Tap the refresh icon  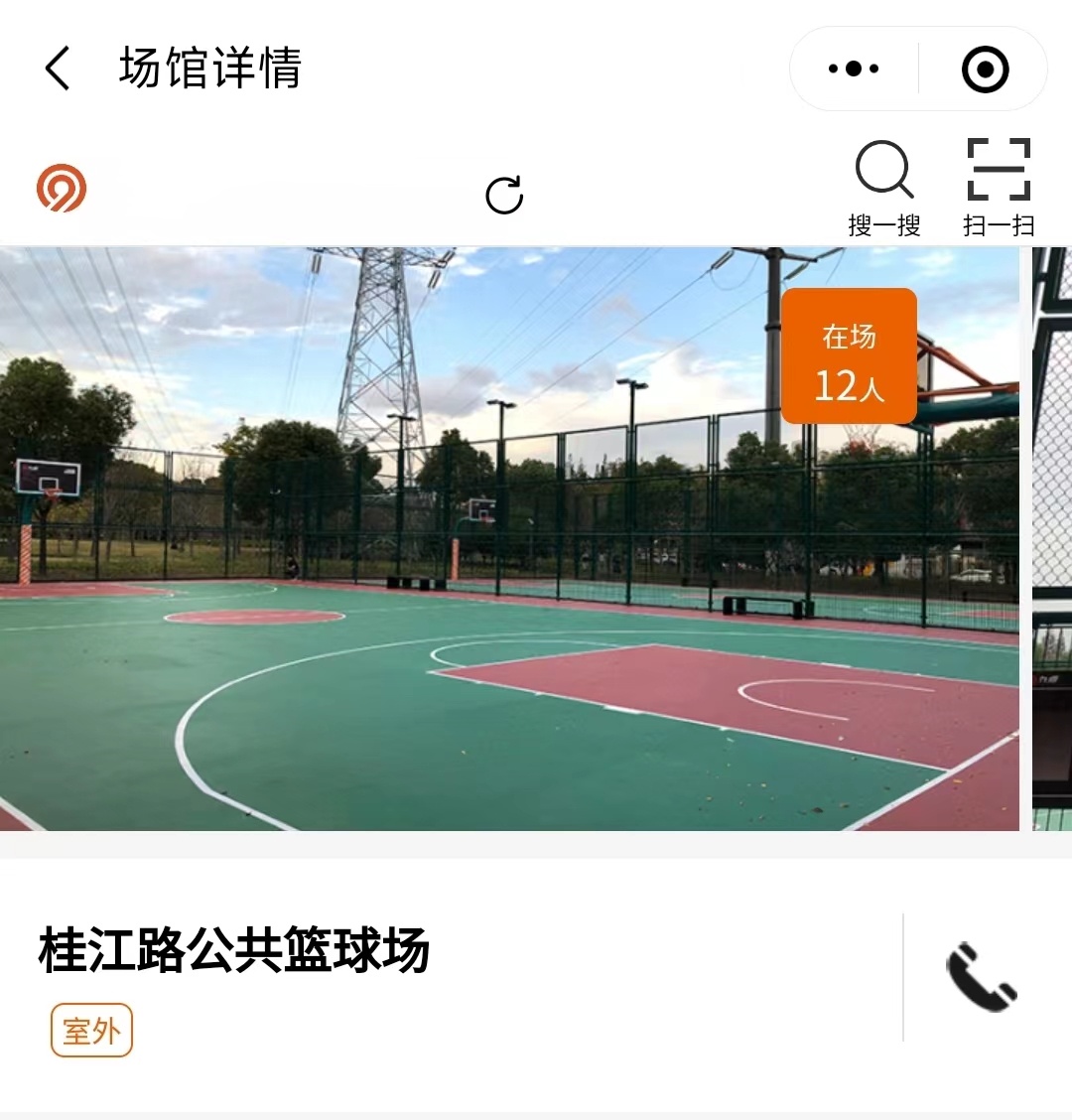tap(504, 195)
